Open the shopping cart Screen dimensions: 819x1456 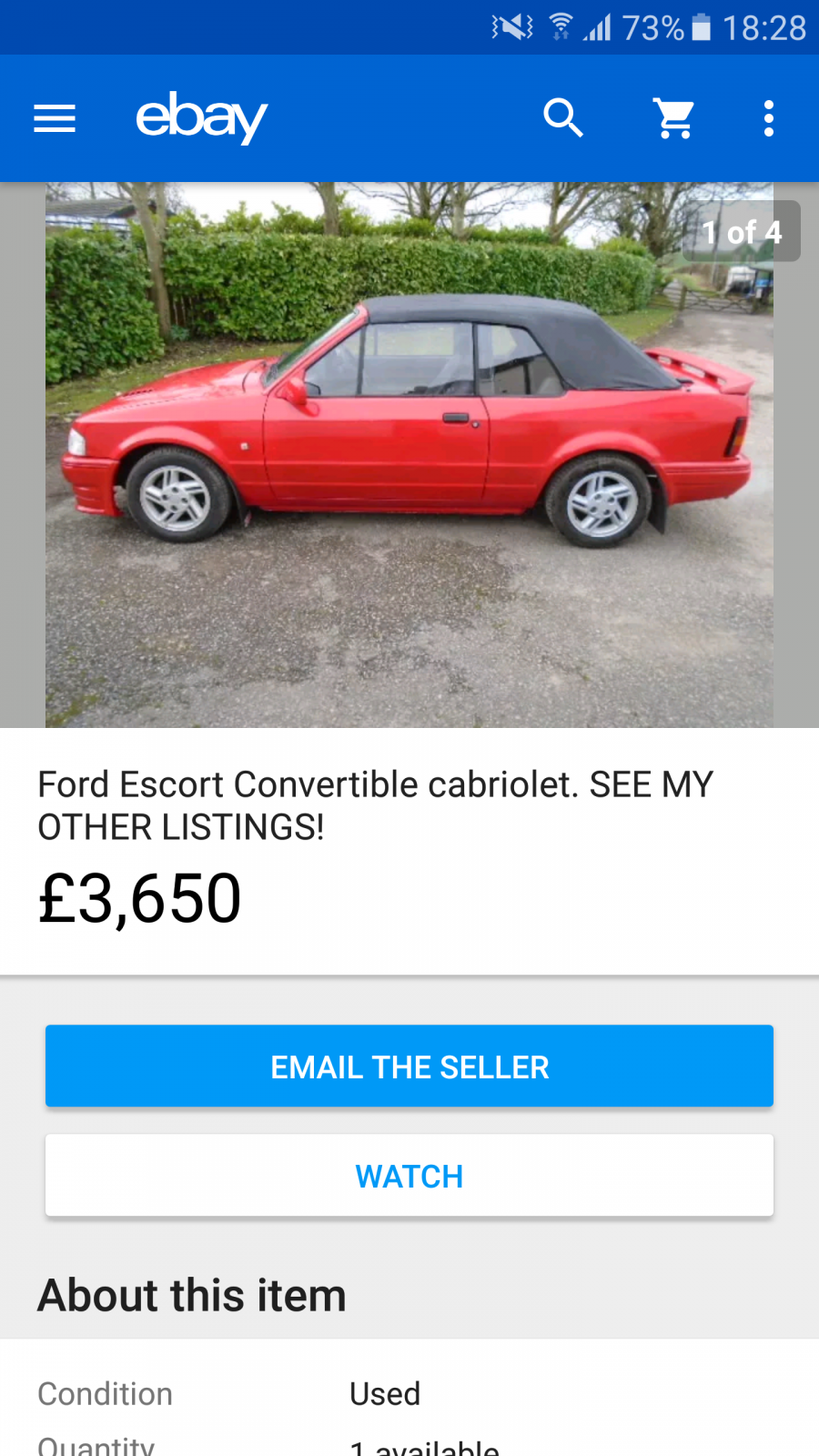[x=674, y=118]
